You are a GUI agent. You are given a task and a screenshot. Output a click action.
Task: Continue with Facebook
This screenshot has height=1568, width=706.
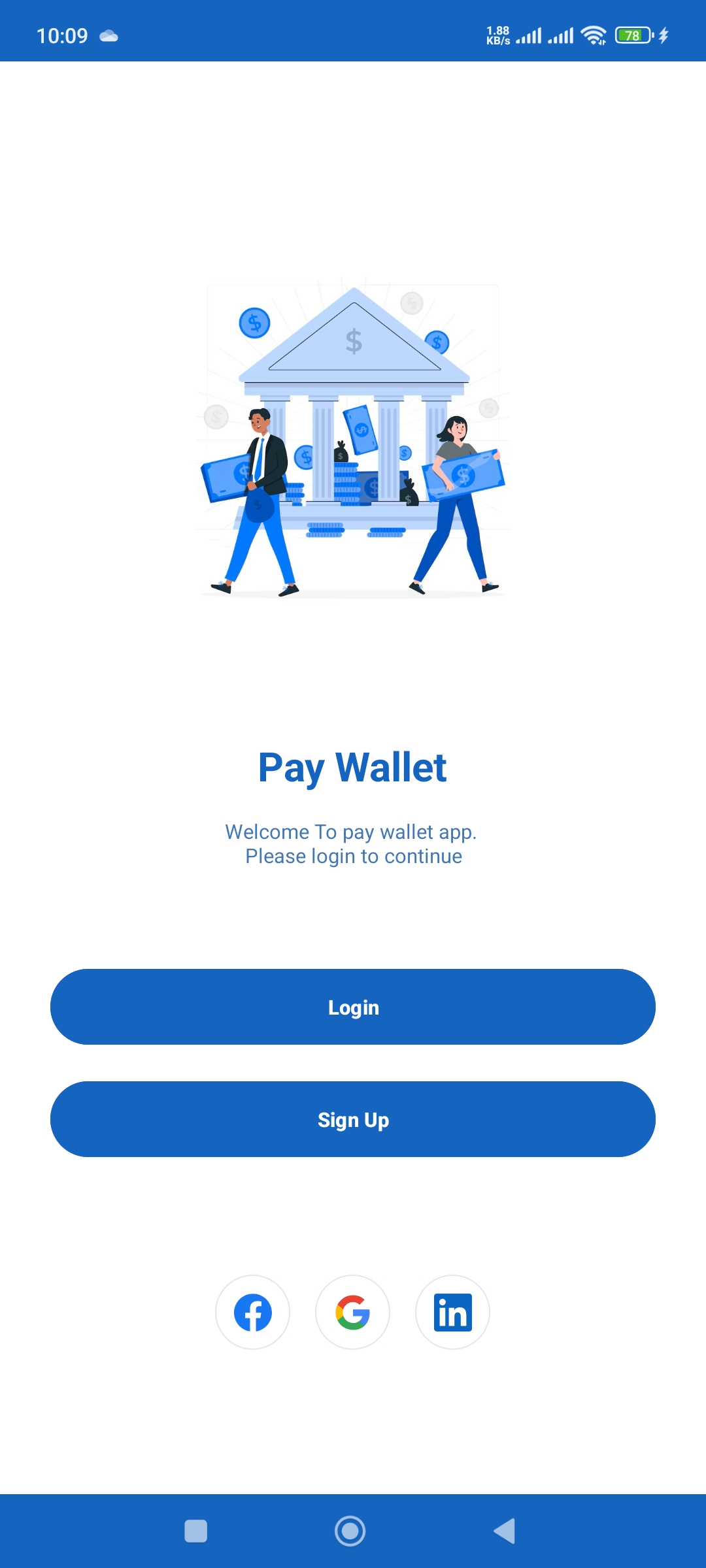point(253,1312)
